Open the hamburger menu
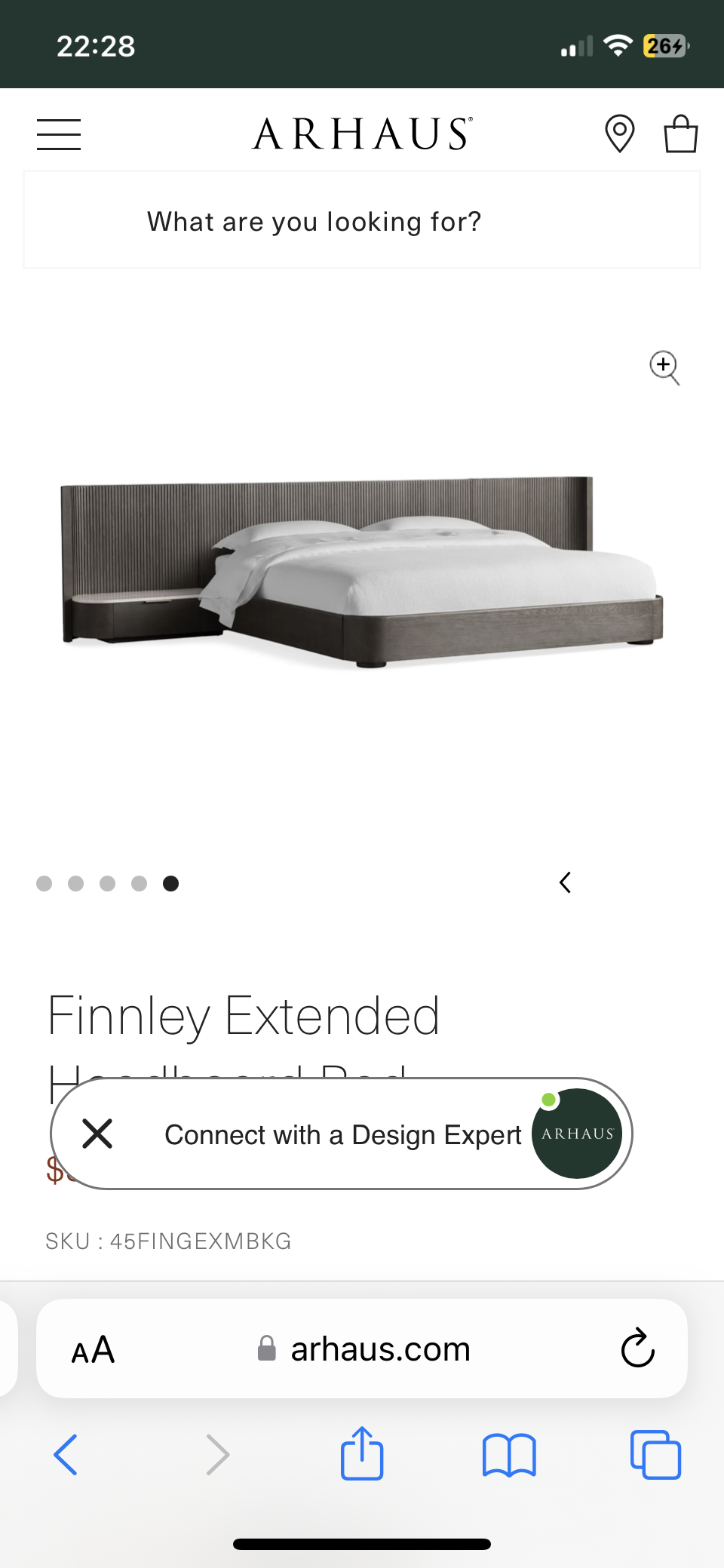Screen dimensions: 724x1568 (59, 134)
